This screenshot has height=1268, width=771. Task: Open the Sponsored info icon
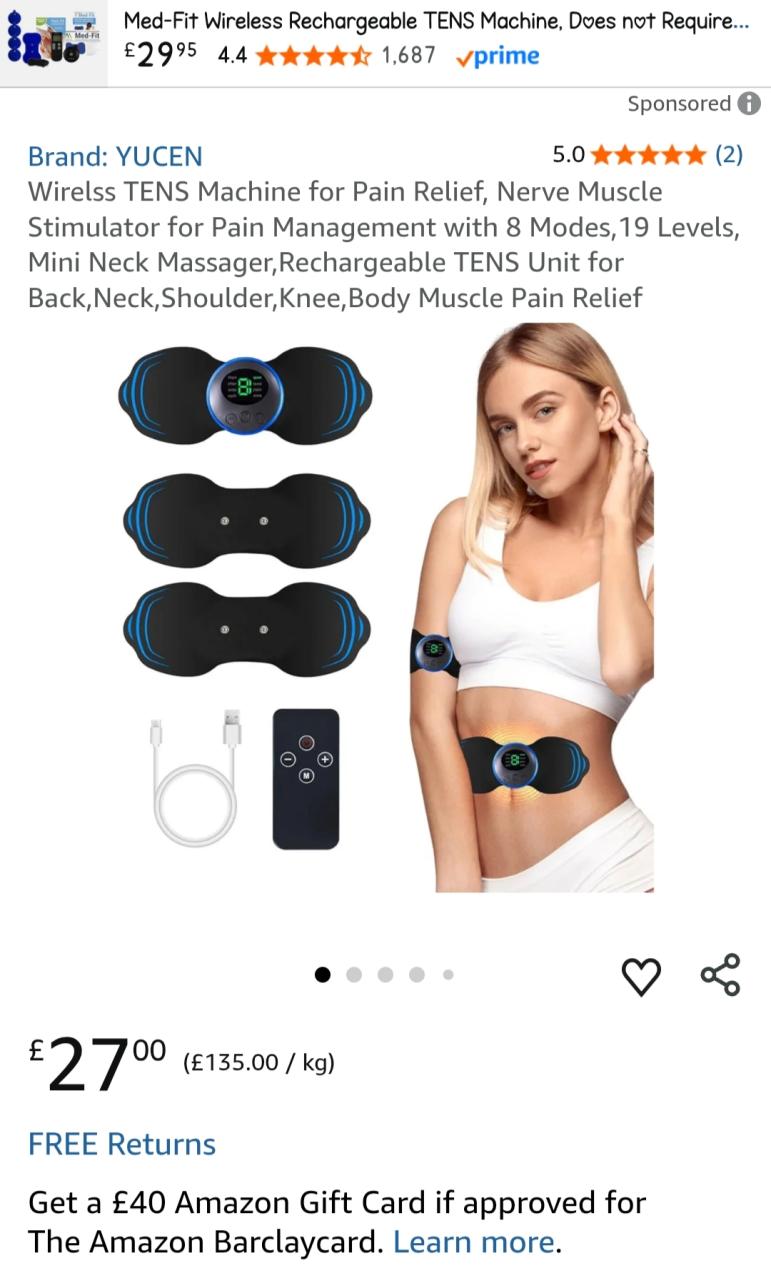pos(748,103)
